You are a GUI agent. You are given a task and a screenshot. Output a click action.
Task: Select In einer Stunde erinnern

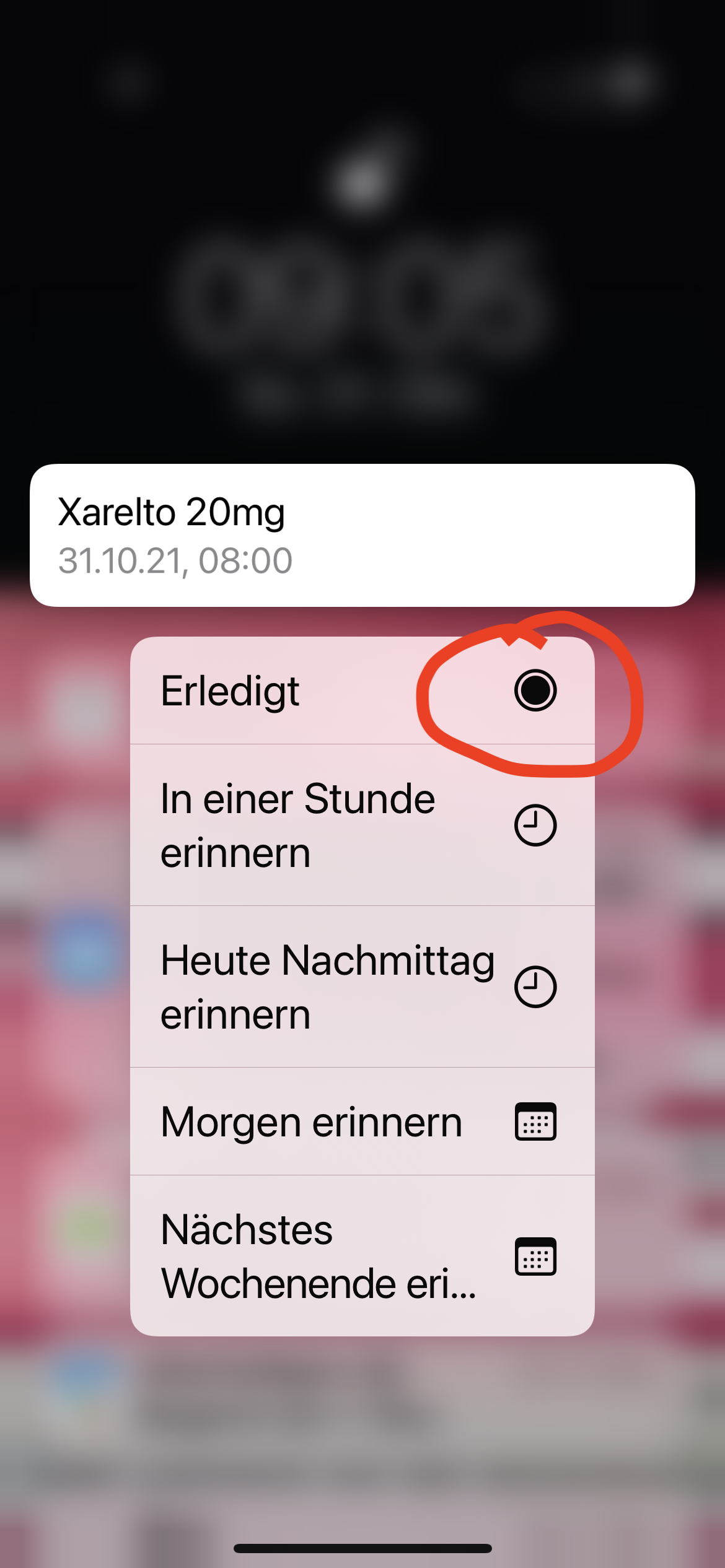point(362,825)
